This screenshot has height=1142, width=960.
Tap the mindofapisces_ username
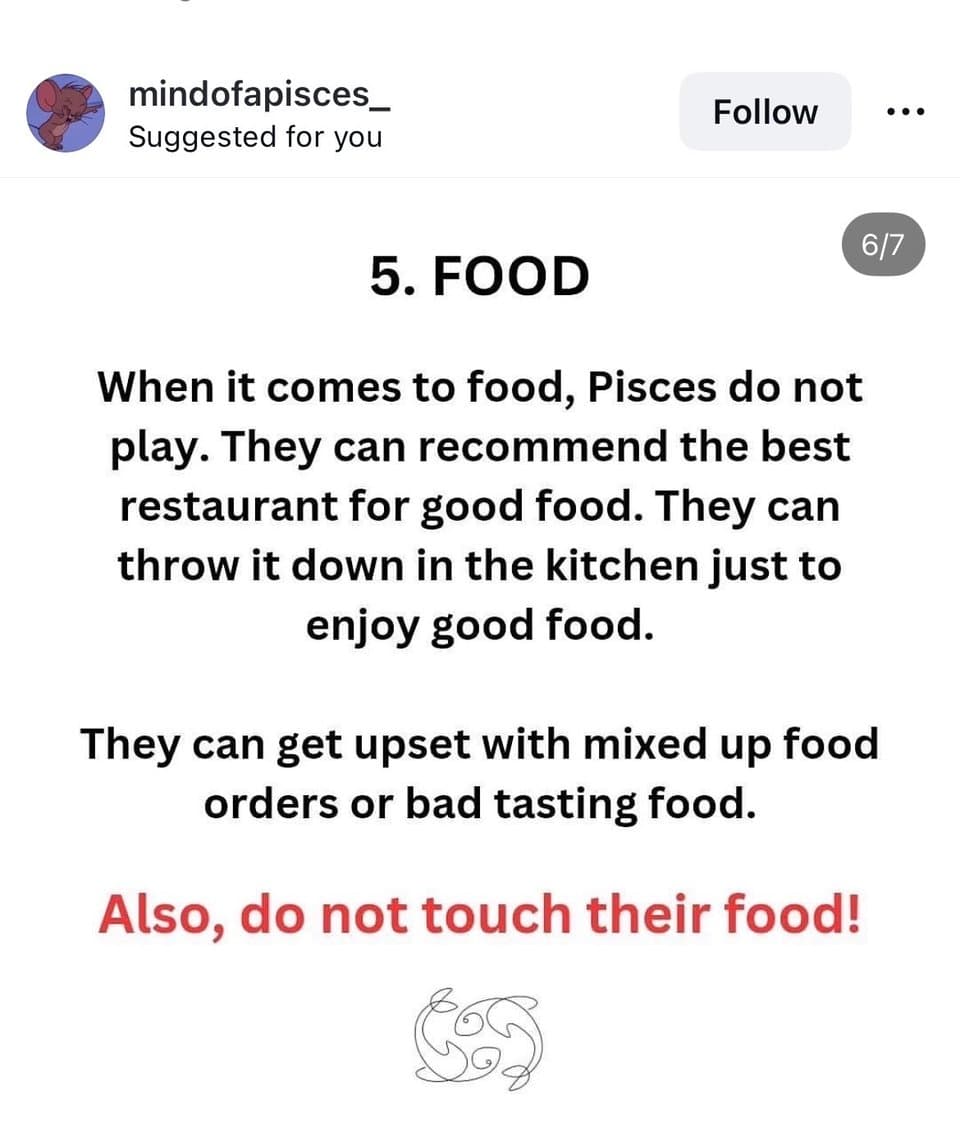(260, 95)
